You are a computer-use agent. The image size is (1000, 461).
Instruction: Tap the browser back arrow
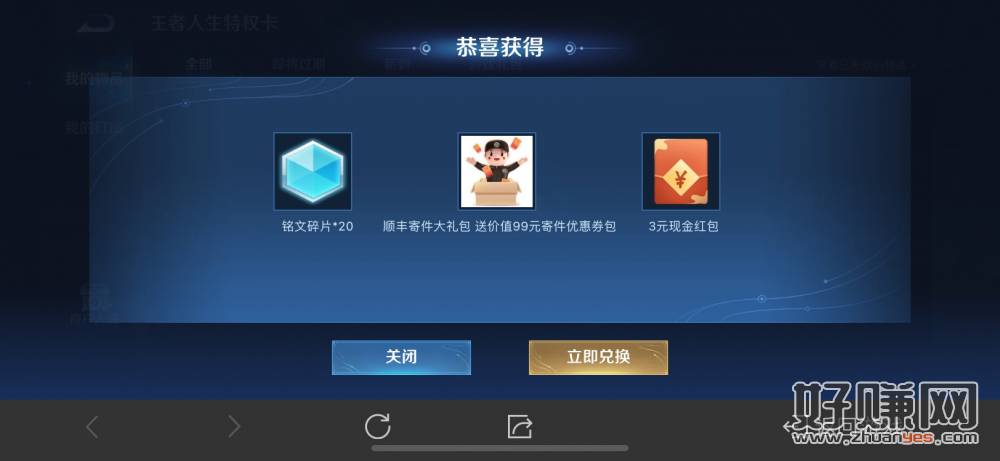tap(92, 427)
